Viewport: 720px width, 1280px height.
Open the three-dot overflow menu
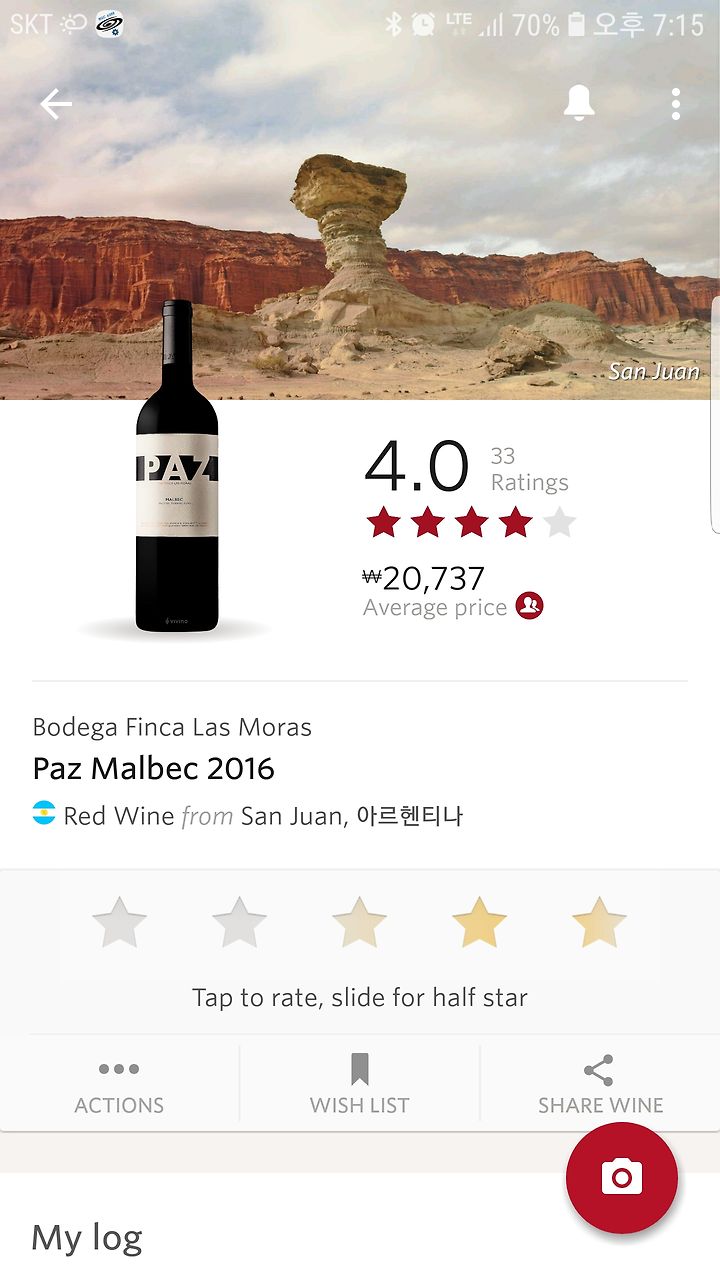(676, 104)
